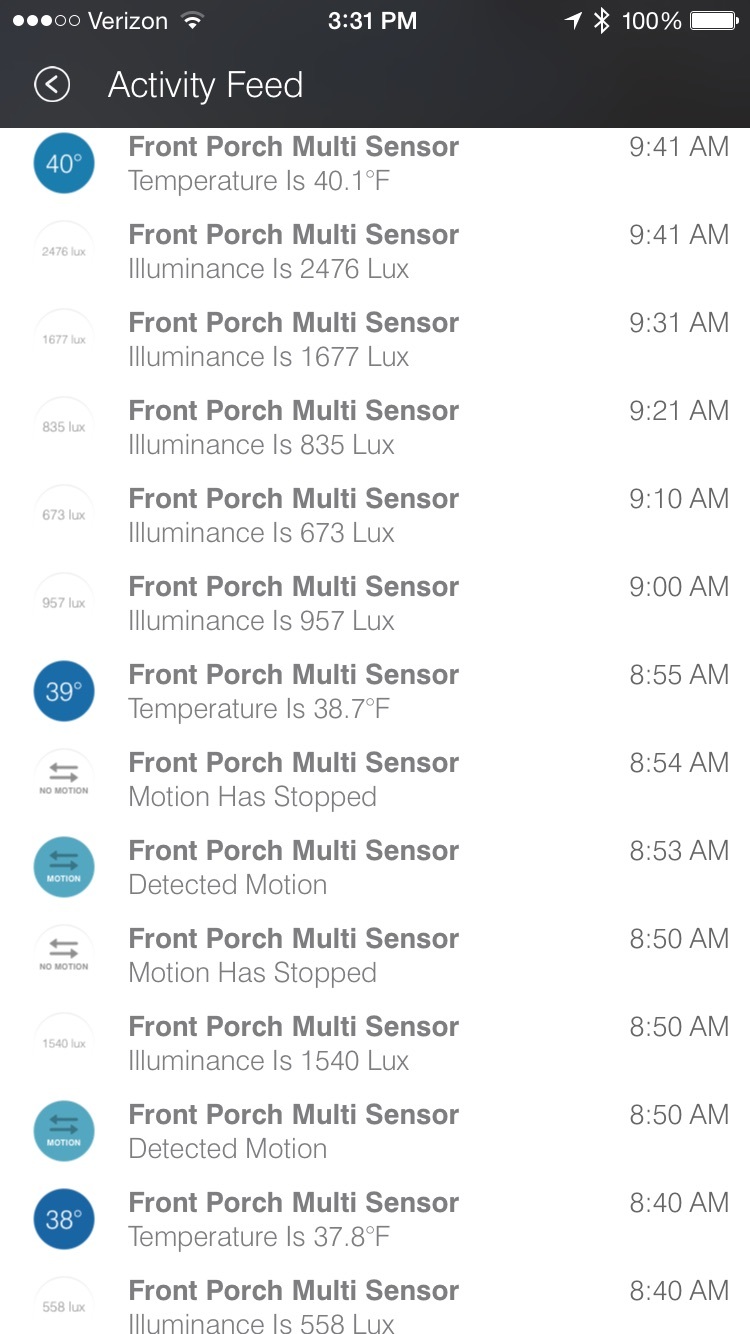The width and height of the screenshot is (750, 1334).
Task: Open the Temperature Is 40.1°F entry
Action: (x=375, y=163)
